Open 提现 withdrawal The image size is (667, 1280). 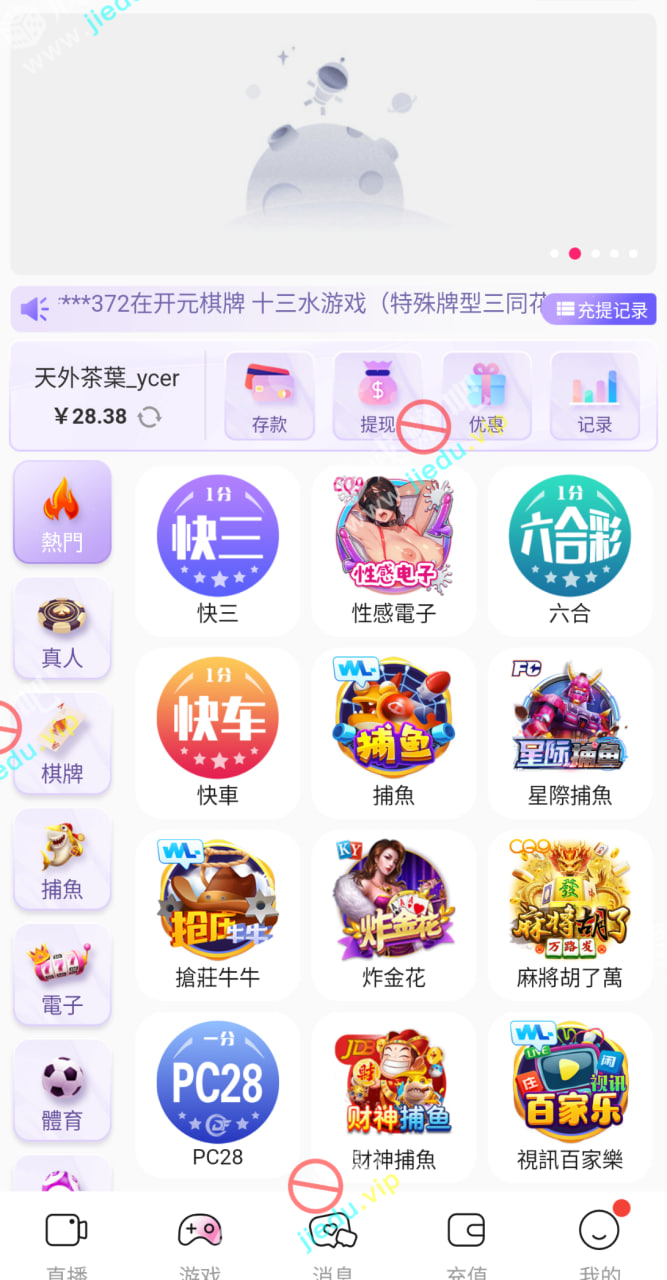coord(378,396)
